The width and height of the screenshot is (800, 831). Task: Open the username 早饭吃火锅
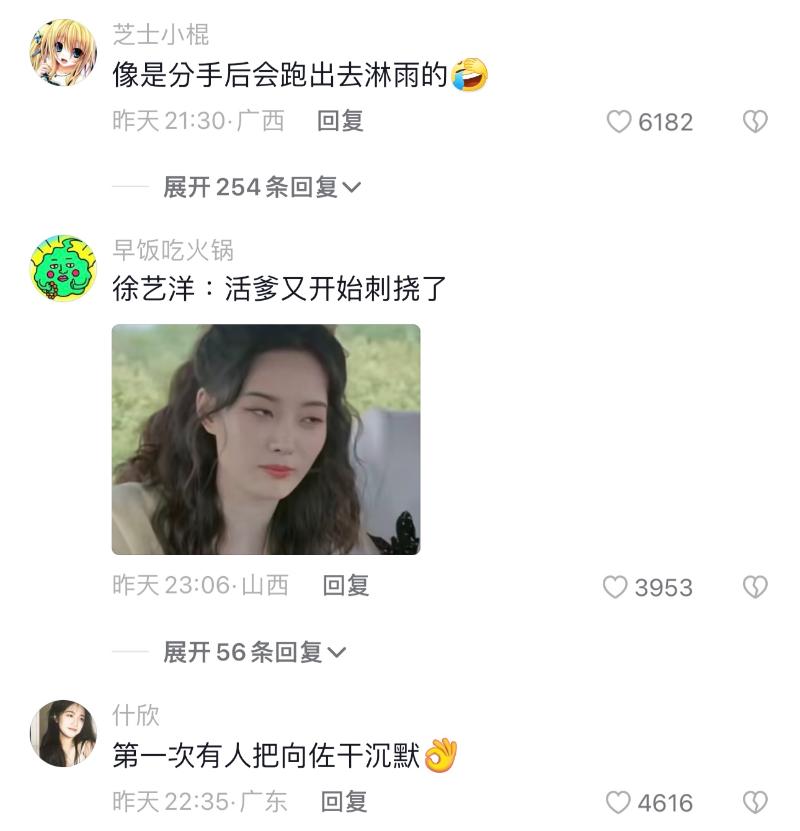pos(172,250)
